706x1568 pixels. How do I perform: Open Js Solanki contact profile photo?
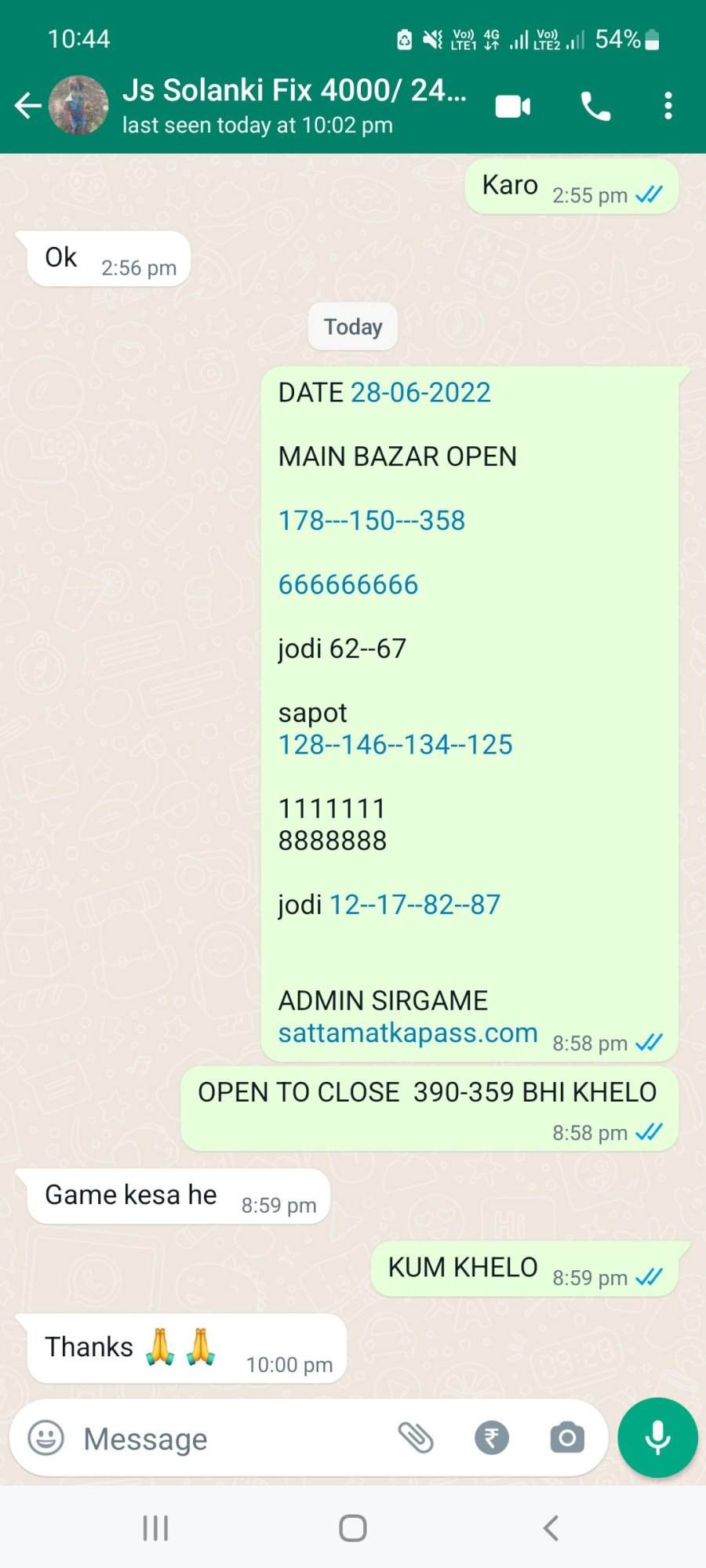[78, 105]
